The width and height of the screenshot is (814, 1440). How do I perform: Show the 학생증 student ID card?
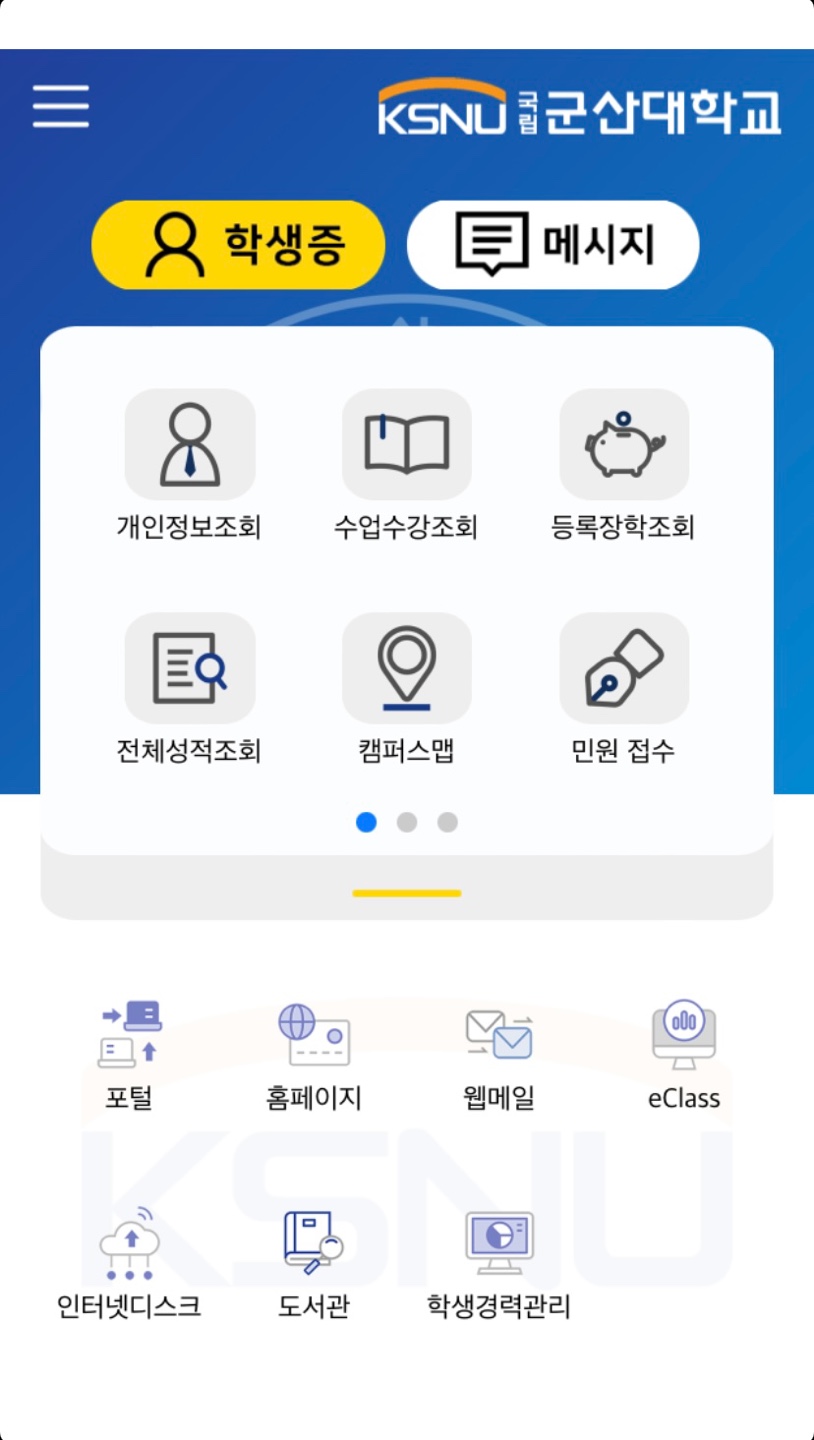237,244
